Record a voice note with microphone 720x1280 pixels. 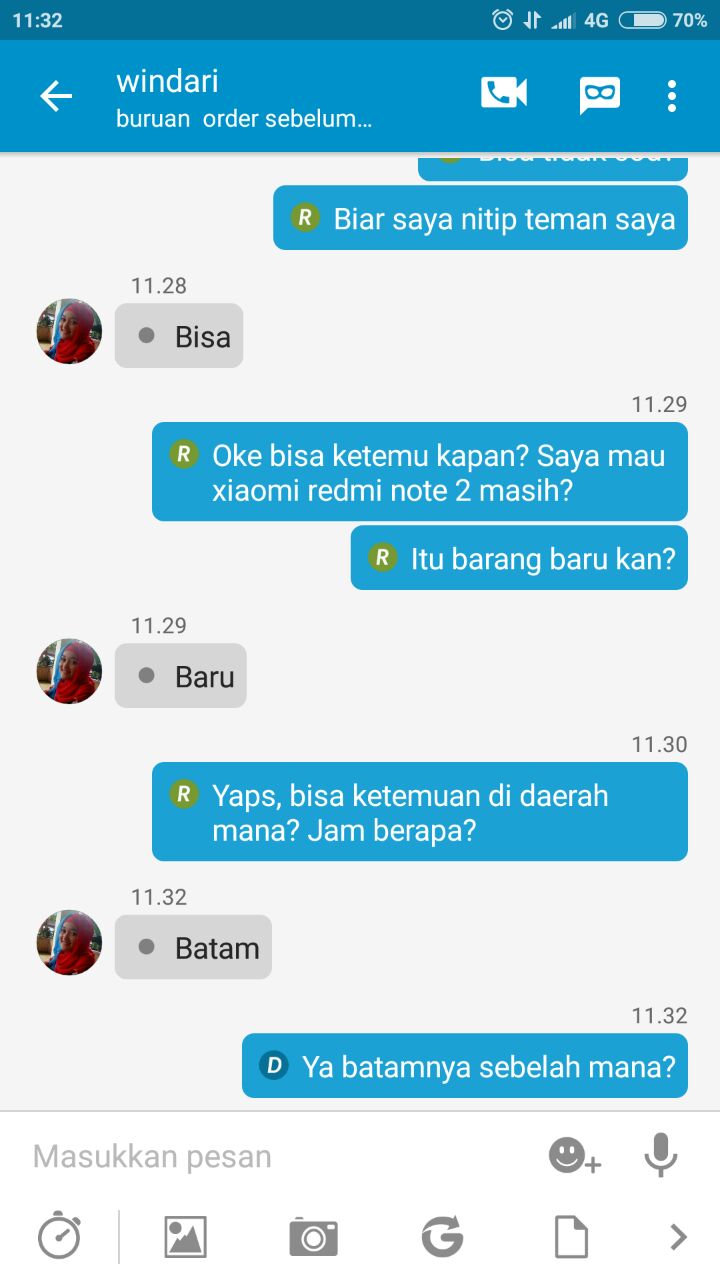(660, 1157)
